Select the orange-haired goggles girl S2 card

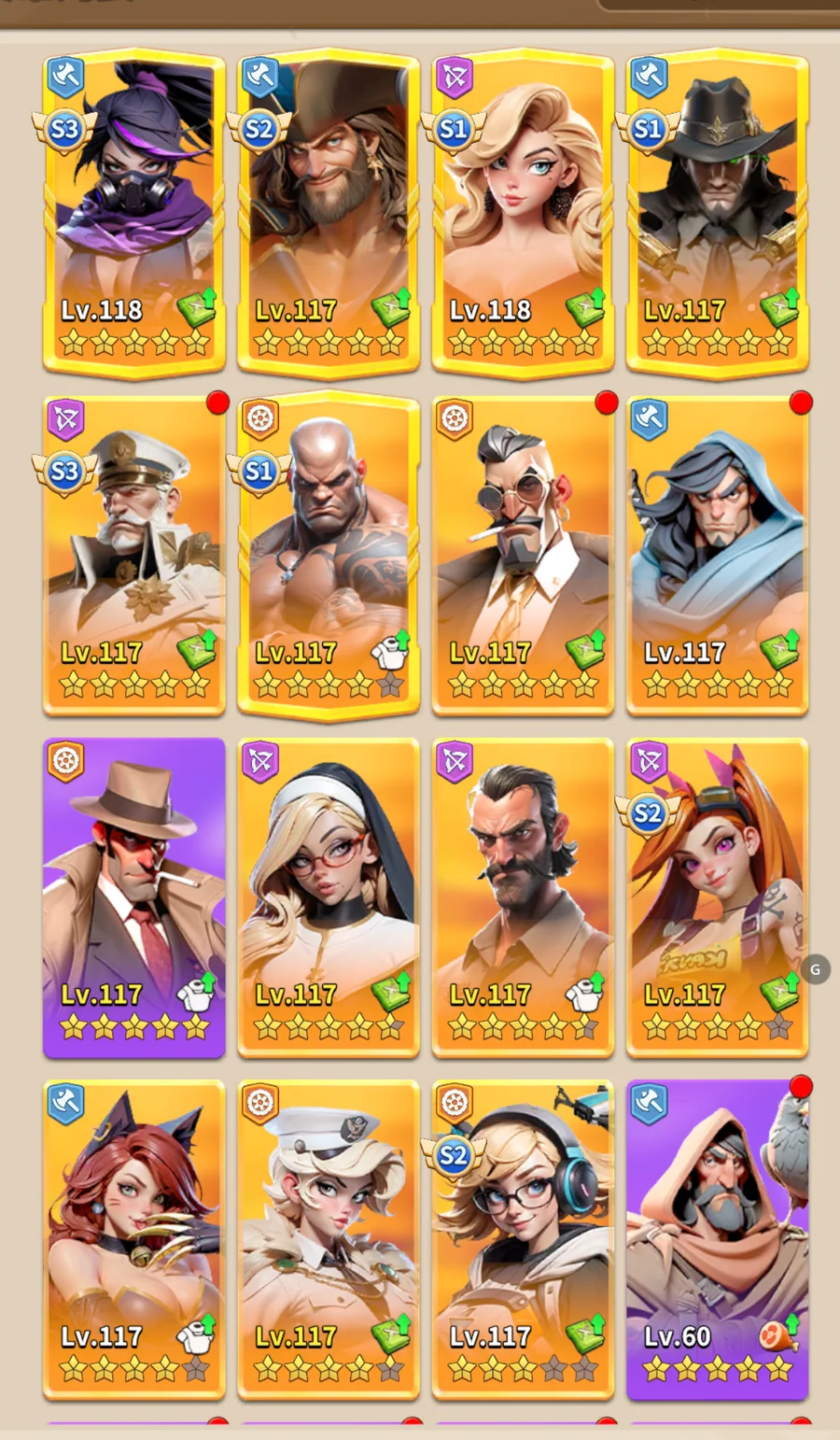click(x=718, y=897)
